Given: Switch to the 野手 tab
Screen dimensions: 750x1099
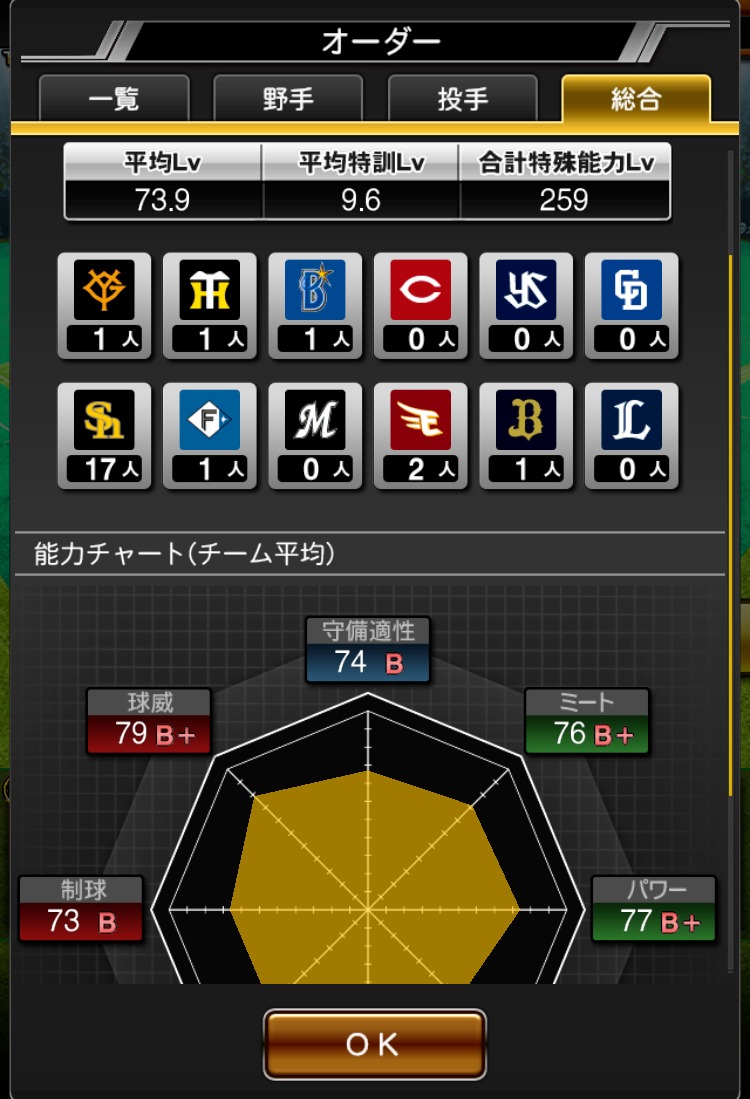Looking at the screenshot, I should click(x=288, y=100).
